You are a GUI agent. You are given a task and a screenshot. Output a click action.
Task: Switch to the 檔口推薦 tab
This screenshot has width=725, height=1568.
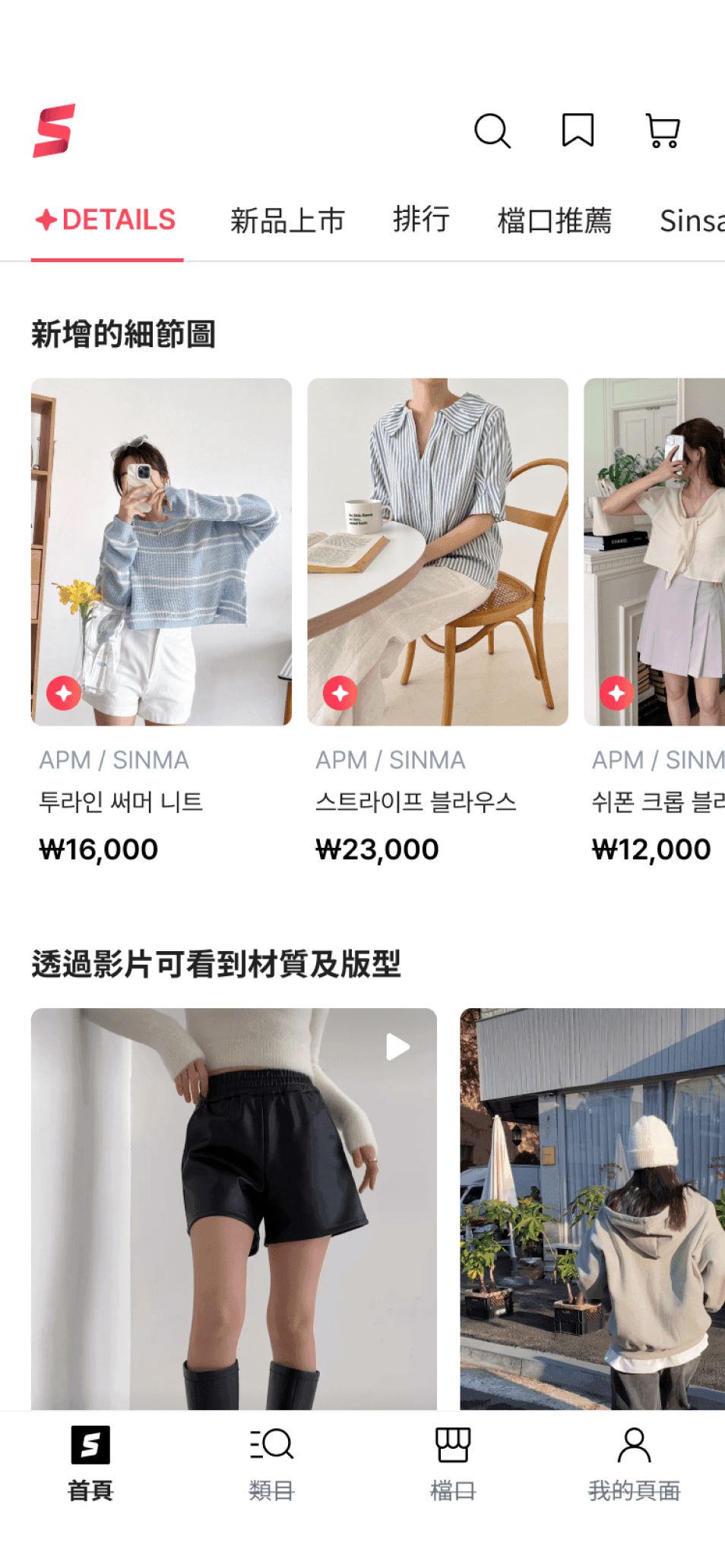pos(554,220)
